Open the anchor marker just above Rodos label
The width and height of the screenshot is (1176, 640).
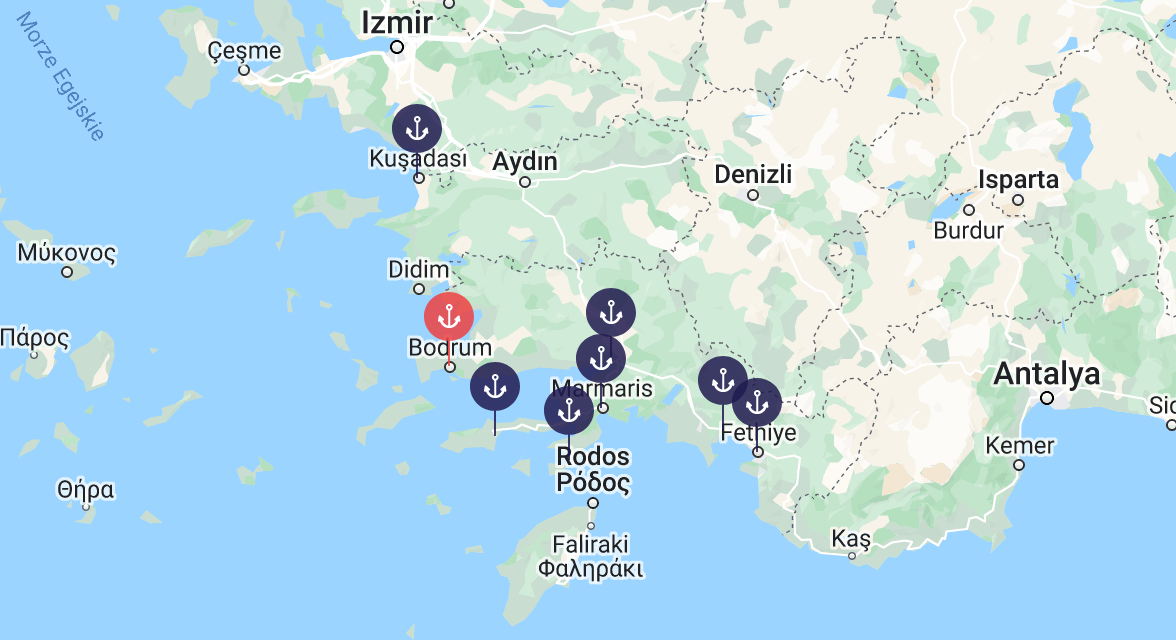tap(569, 410)
